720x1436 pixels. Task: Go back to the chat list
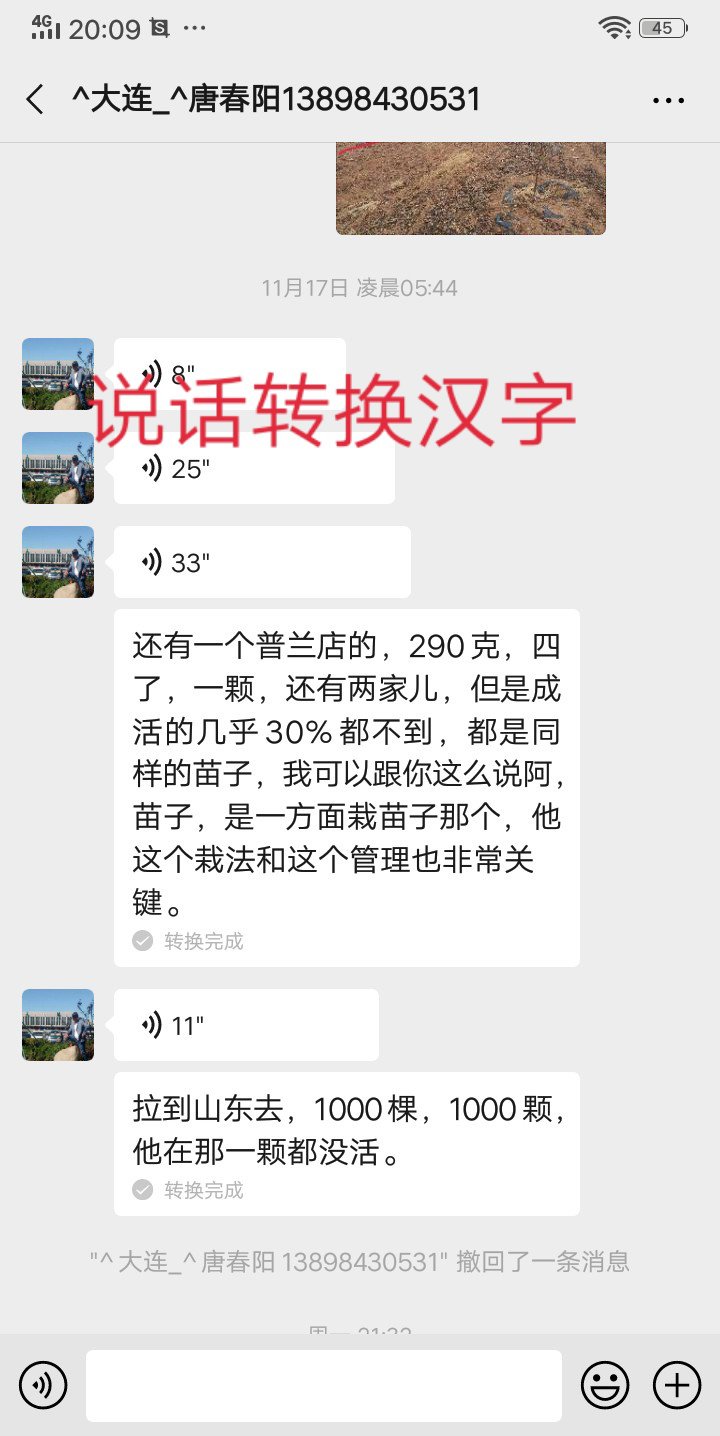click(x=35, y=99)
